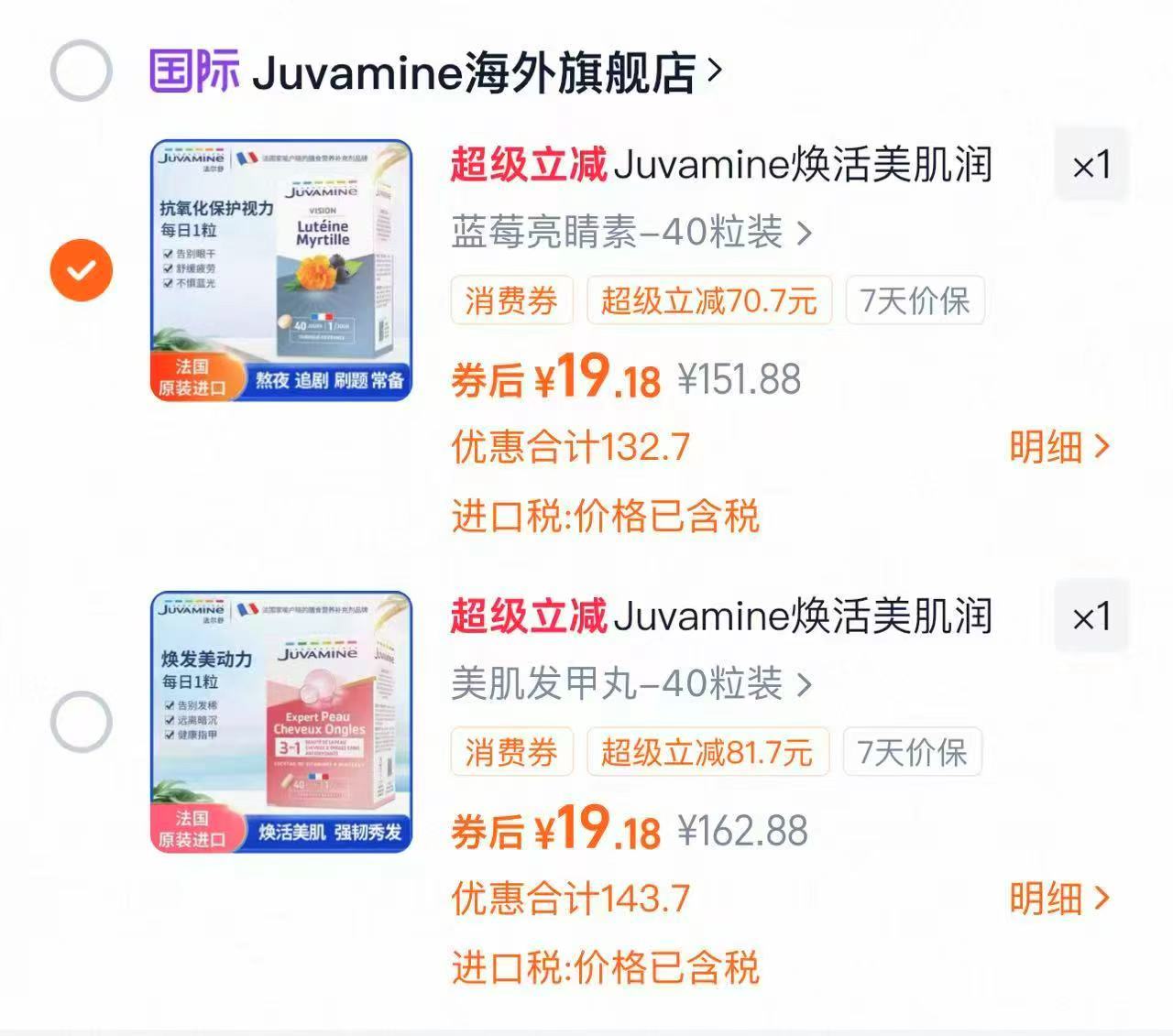Select all items from Juvamine海外旗舰店
The image size is (1173, 1036).
click(x=81, y=71)
